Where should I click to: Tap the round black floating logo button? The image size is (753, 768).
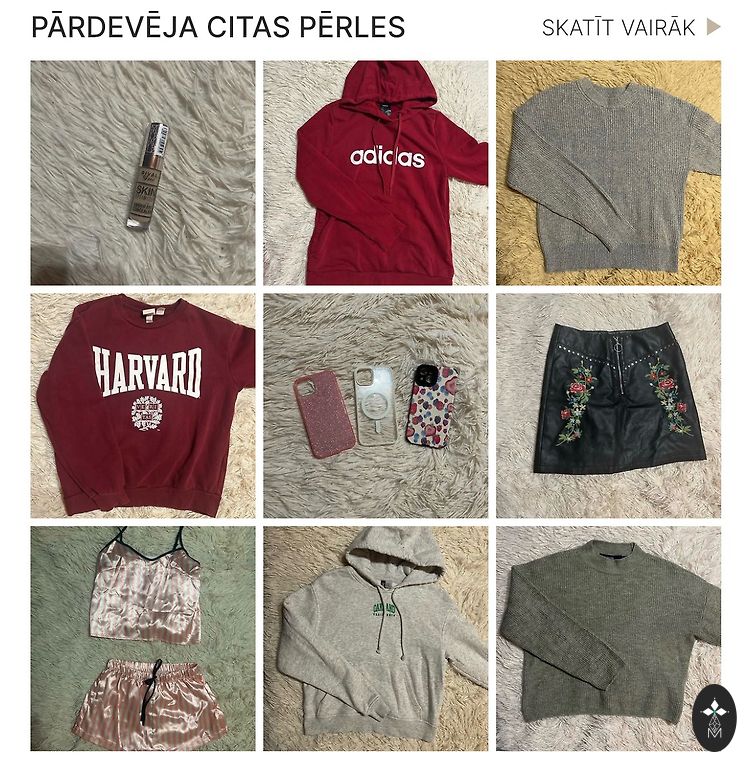coord(714,718)
